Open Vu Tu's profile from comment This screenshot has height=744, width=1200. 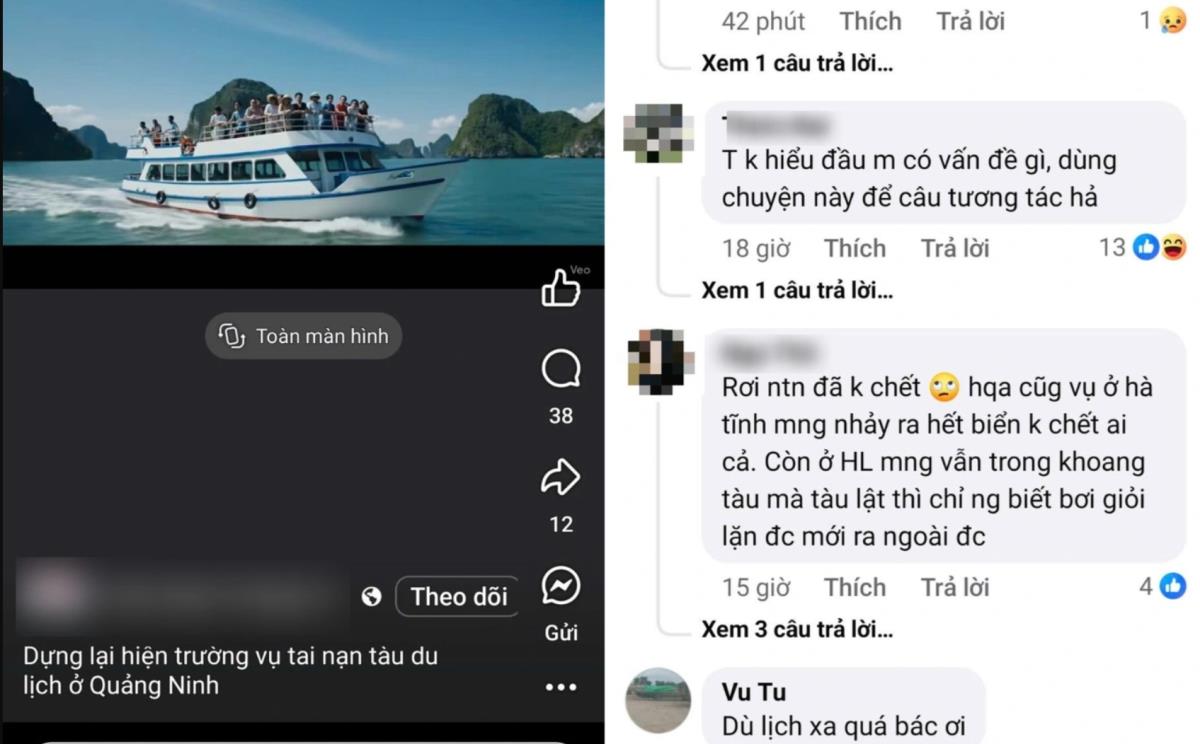(x=753, y=692)
